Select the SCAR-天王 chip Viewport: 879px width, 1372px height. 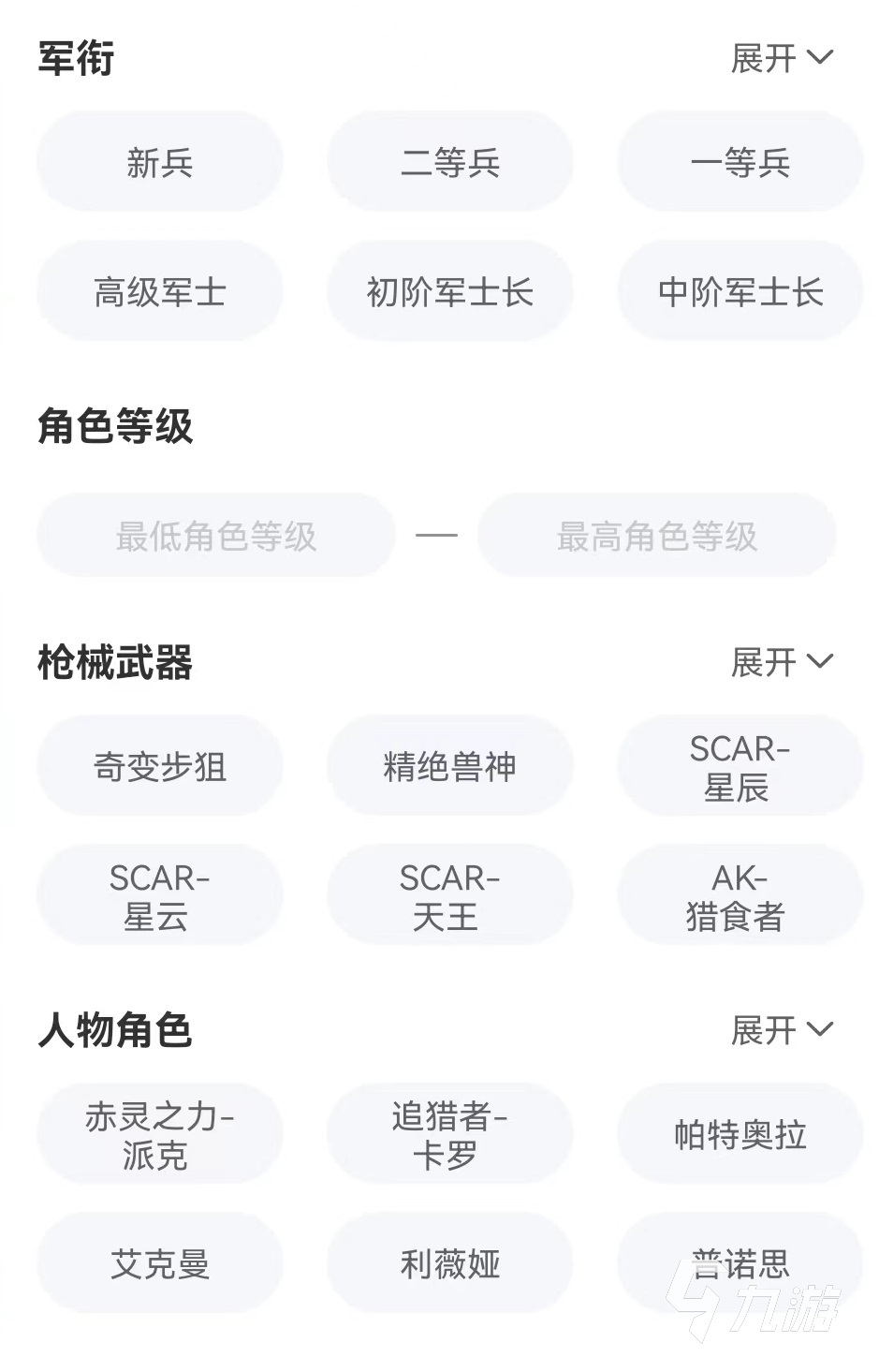tap(449, 895)
